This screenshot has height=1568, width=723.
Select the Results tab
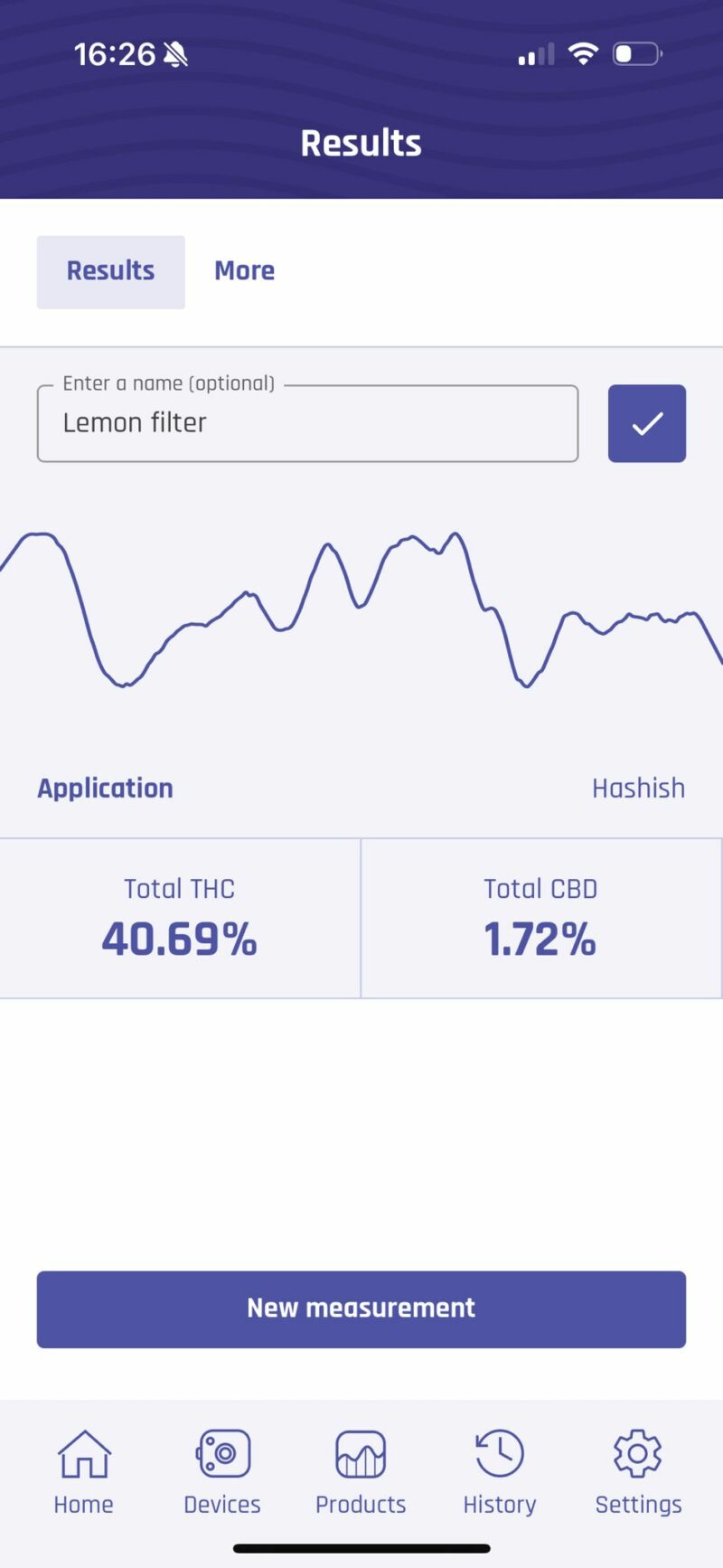111,271
